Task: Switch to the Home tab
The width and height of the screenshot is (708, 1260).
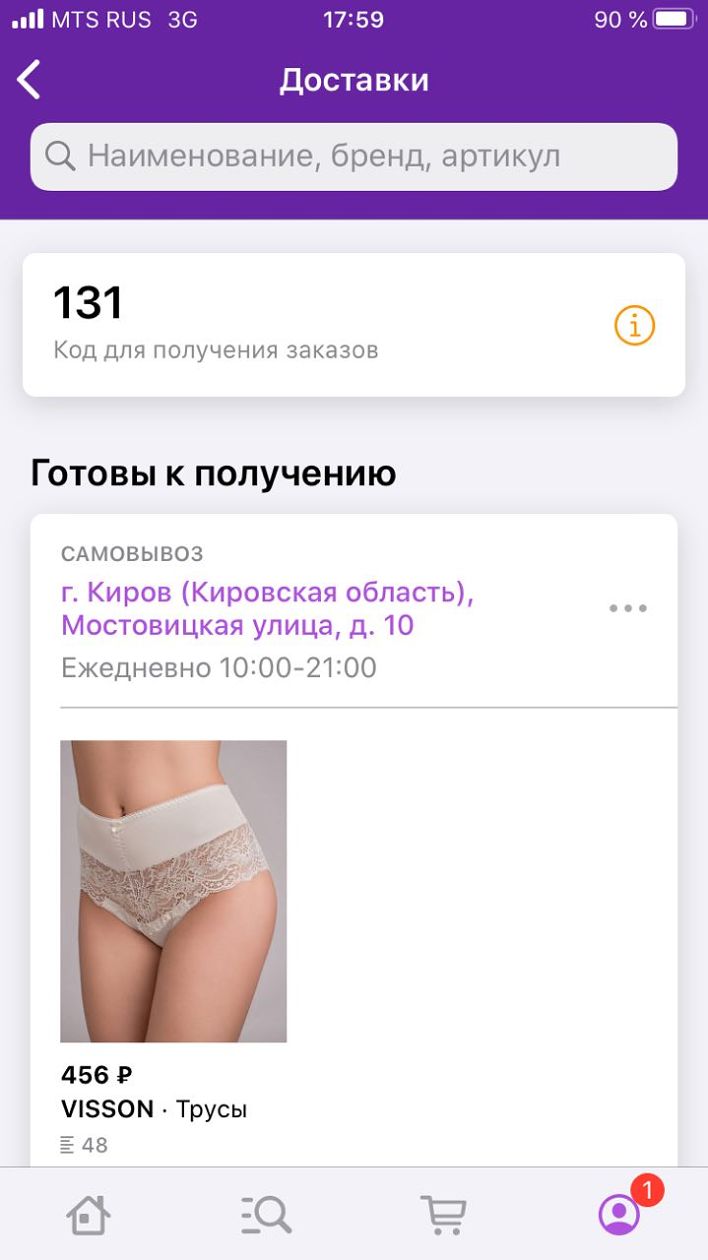Action: 88,1215
